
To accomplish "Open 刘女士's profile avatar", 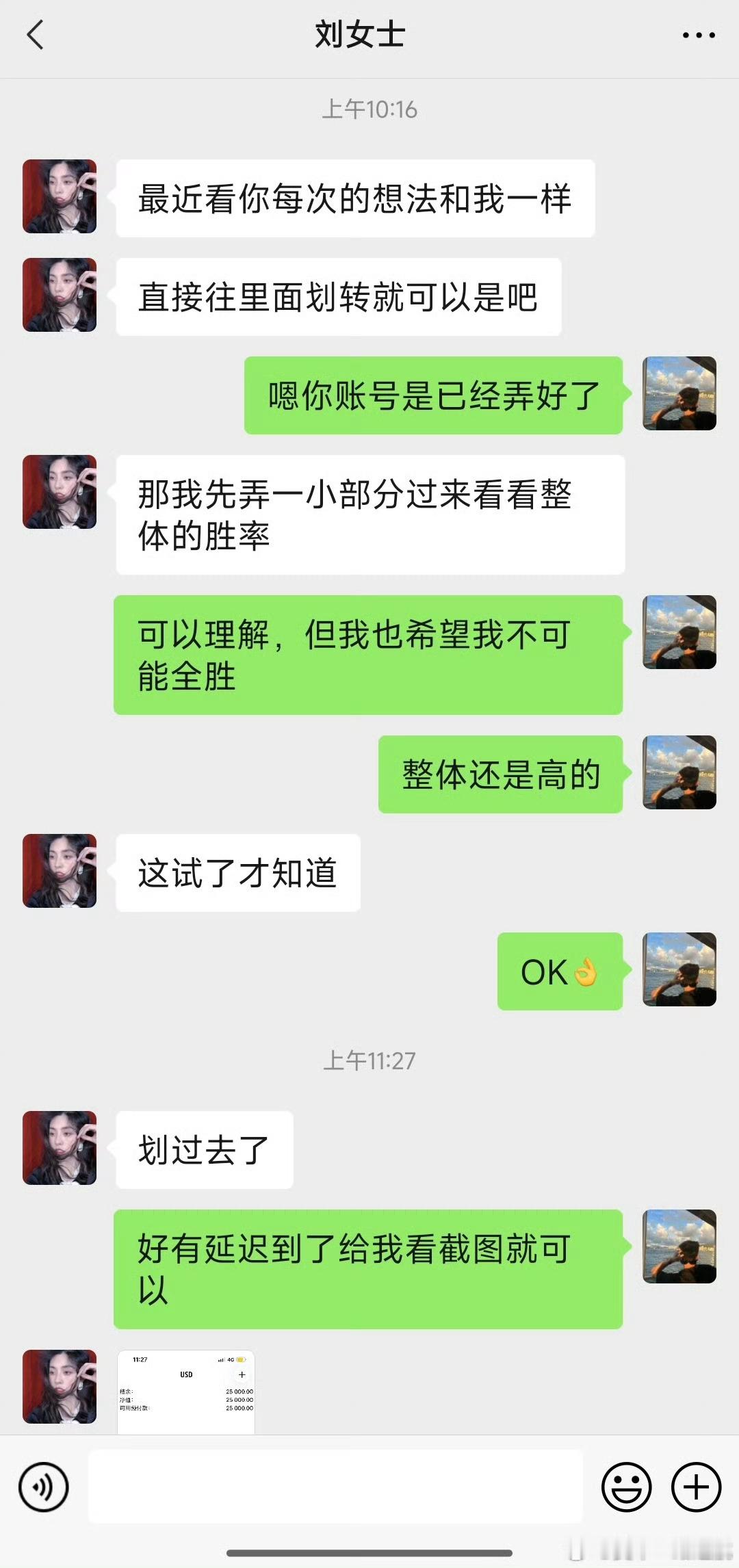I will 60,195.
